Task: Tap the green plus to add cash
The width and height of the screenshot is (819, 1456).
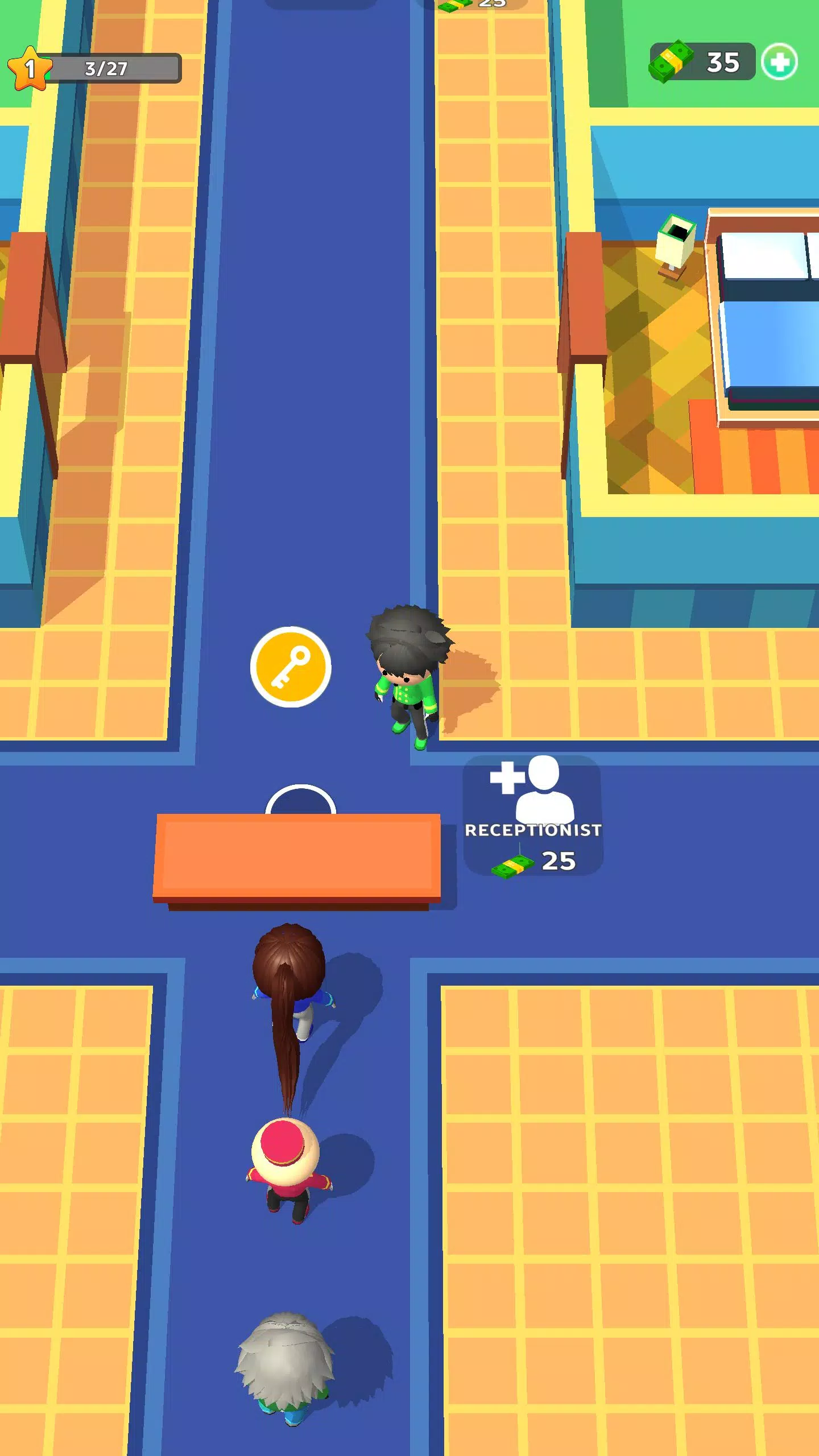Action: click(779, 61)
